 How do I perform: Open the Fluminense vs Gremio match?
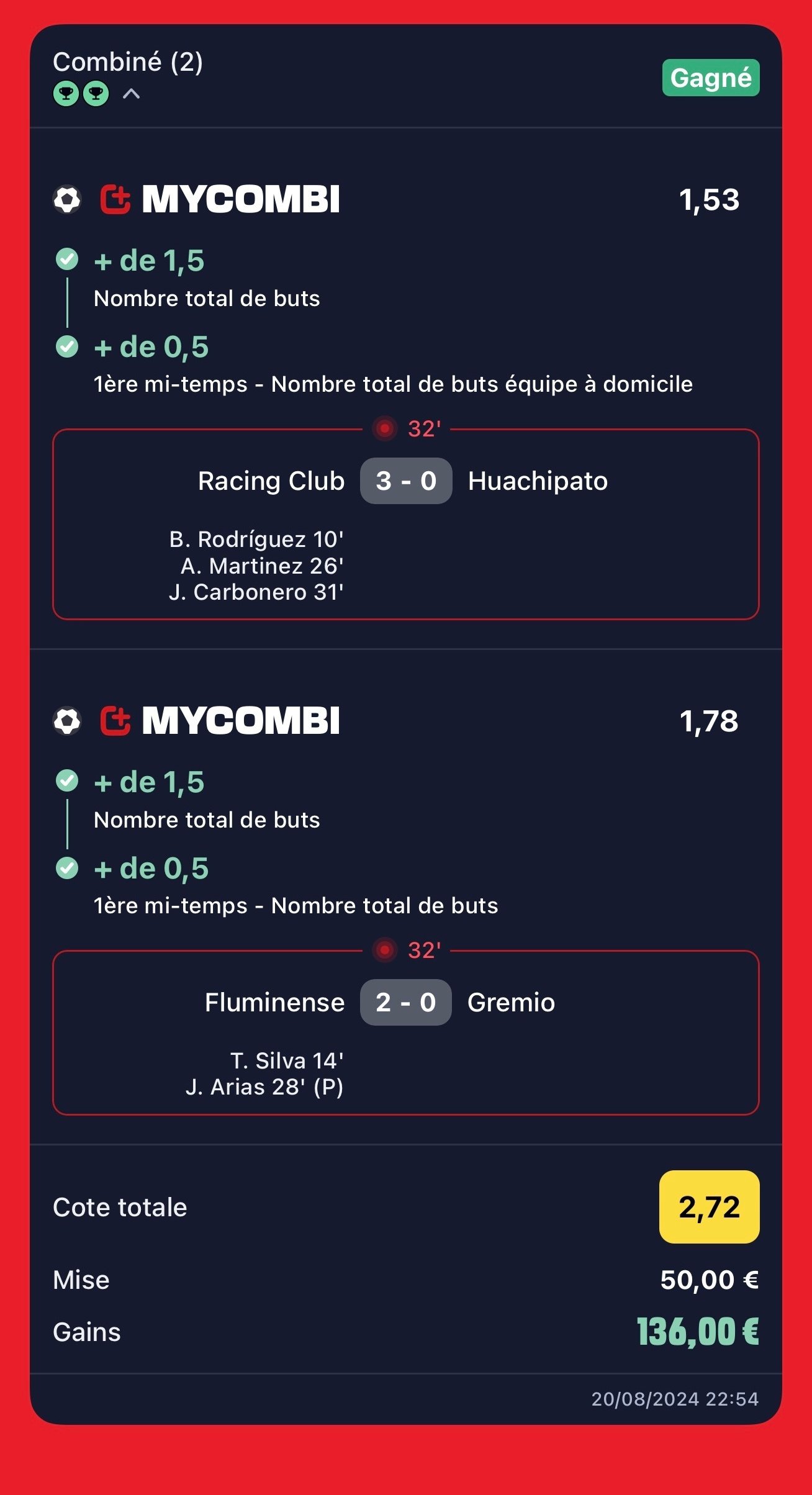pyautogui.click(x=406, y=1032)
